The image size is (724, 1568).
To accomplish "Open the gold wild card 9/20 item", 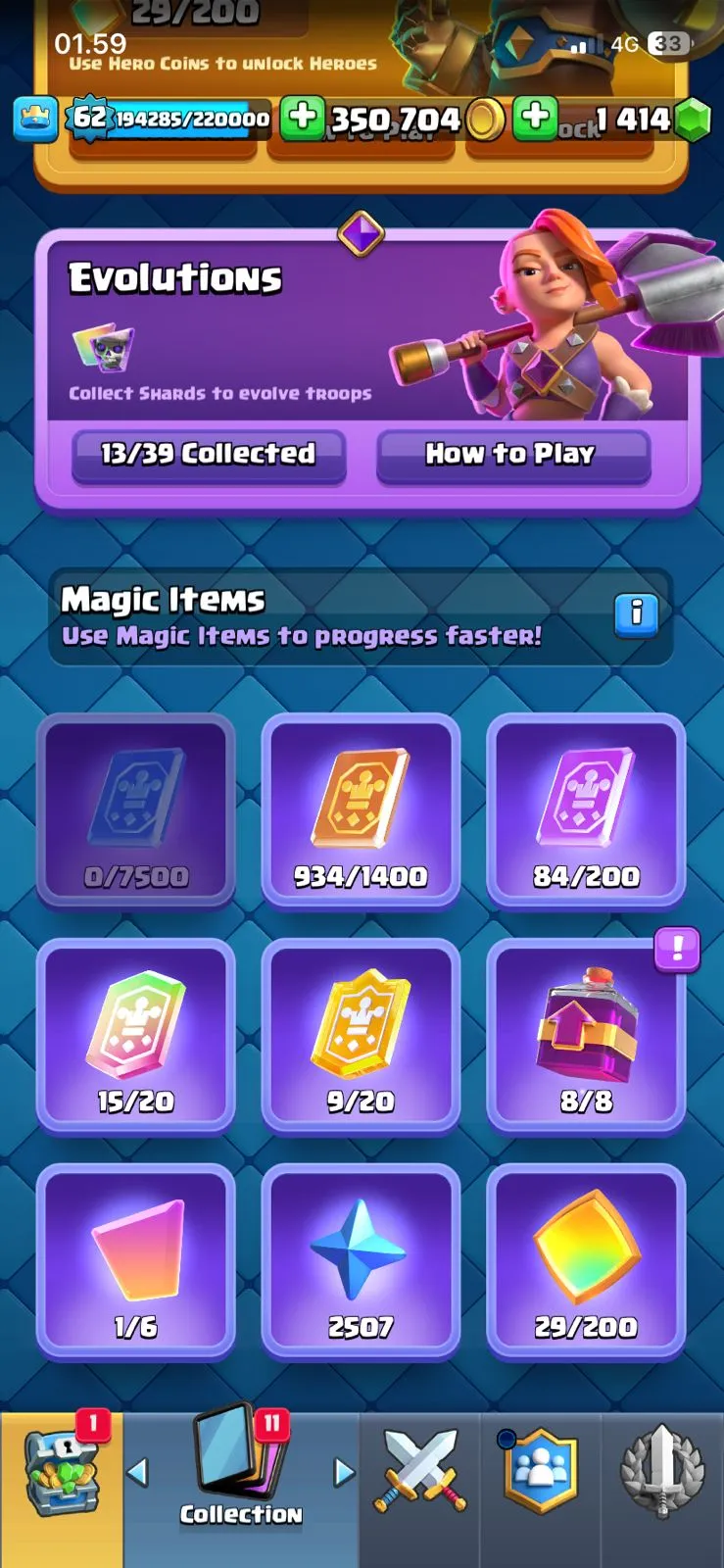I will [361, 1036].
